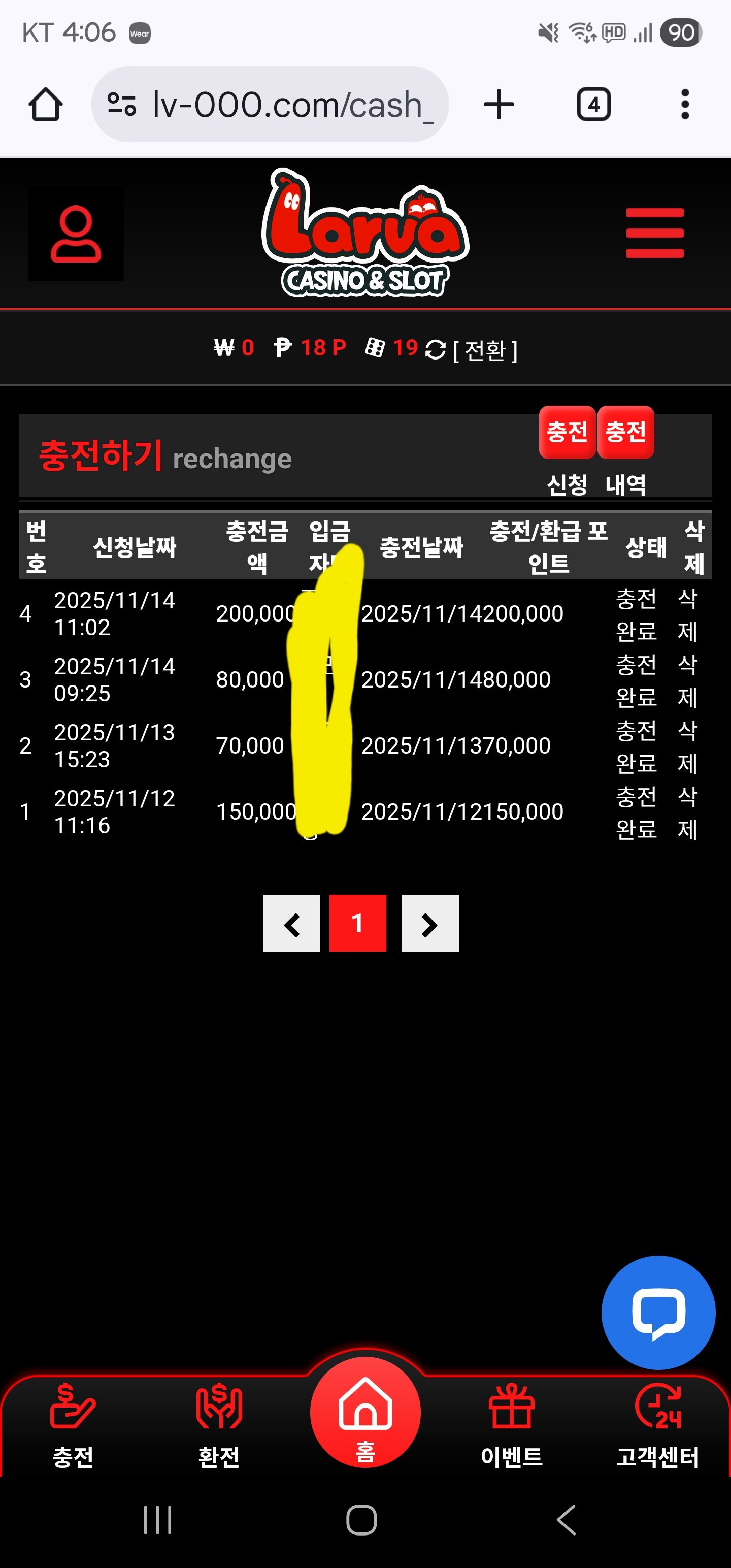The image size is (731, 1568).
Task: Open the browser's overflow menu
Action: pyautogui.click(x=685, y=104)
